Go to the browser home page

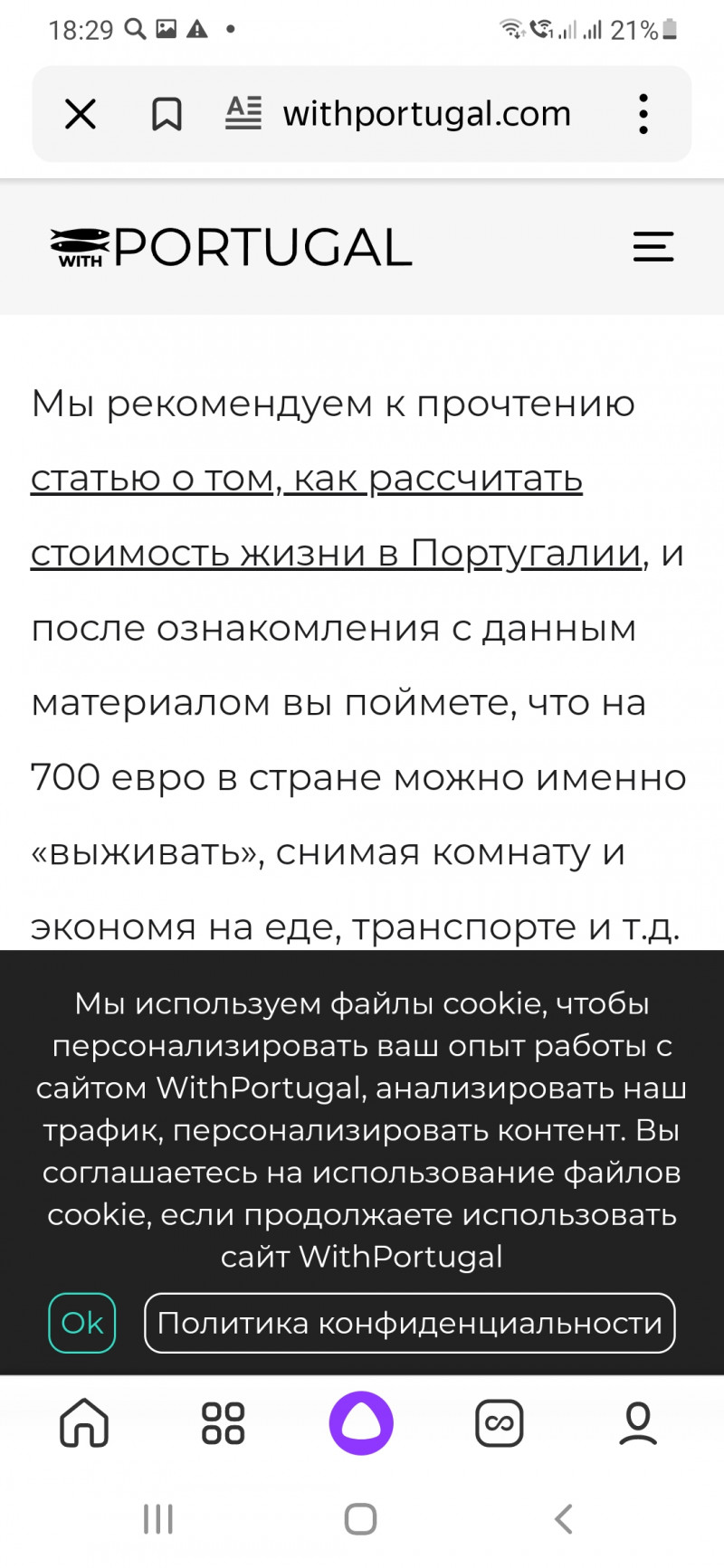pyautogui.click(x=84, y=1422)
